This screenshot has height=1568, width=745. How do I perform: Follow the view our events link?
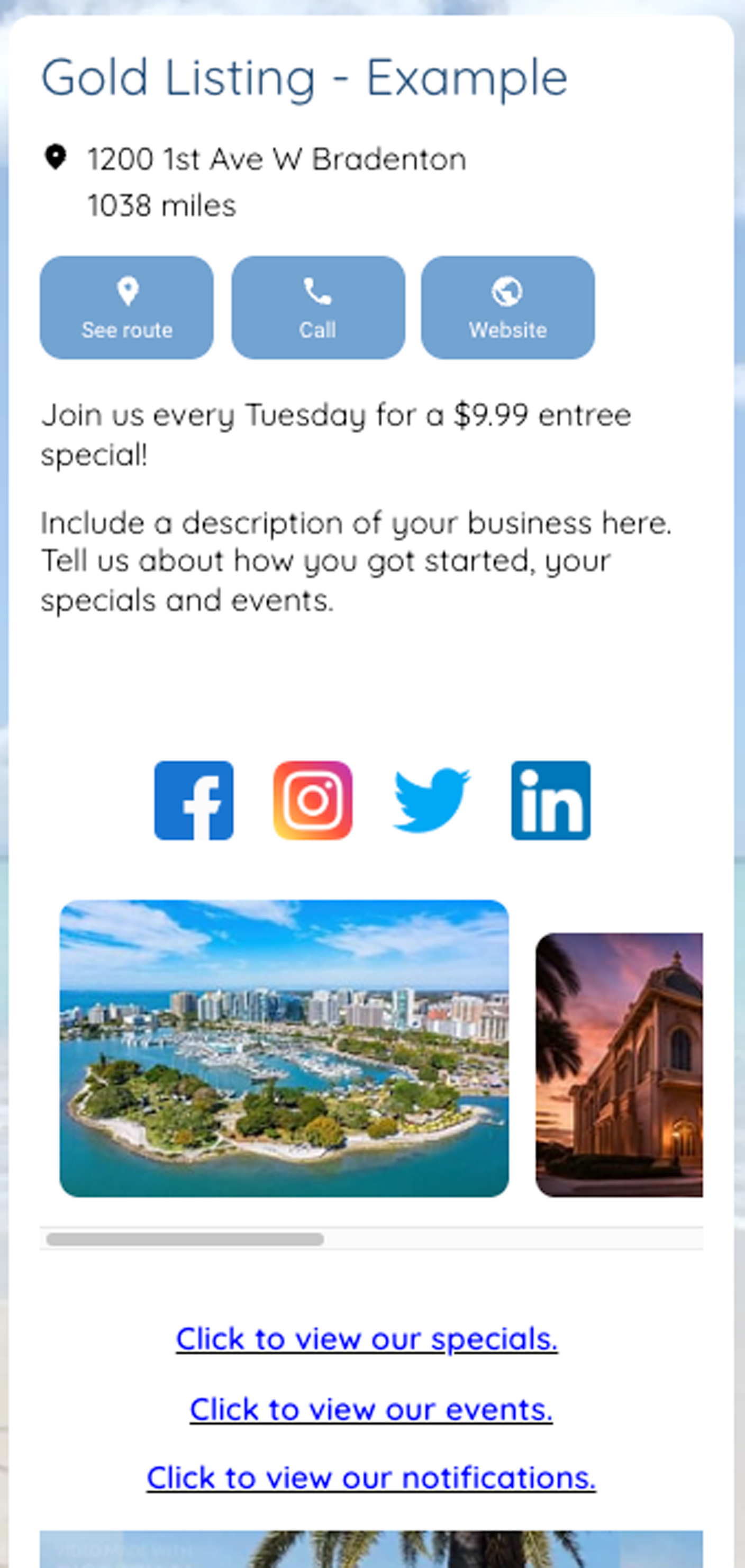coord(371,1409)
